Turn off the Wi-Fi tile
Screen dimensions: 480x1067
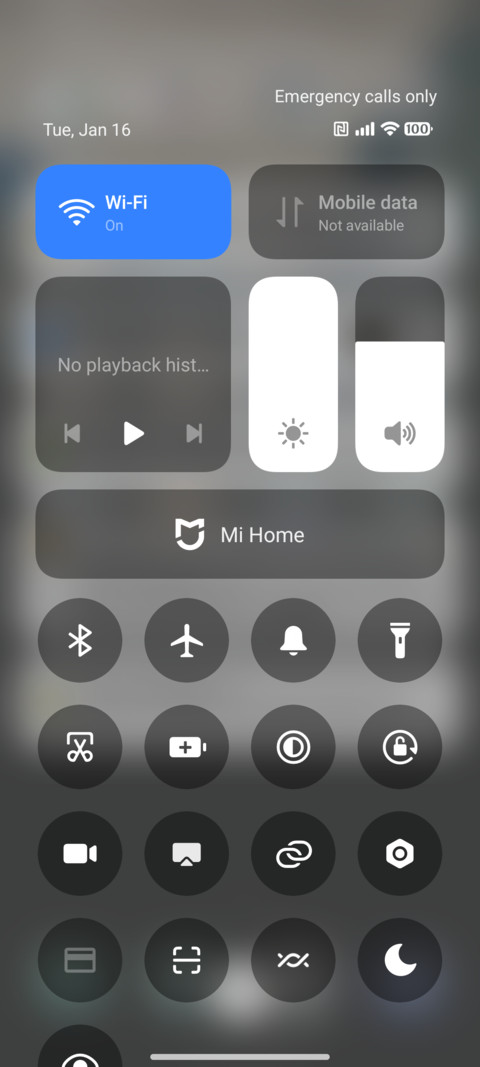tap(133, 212)
